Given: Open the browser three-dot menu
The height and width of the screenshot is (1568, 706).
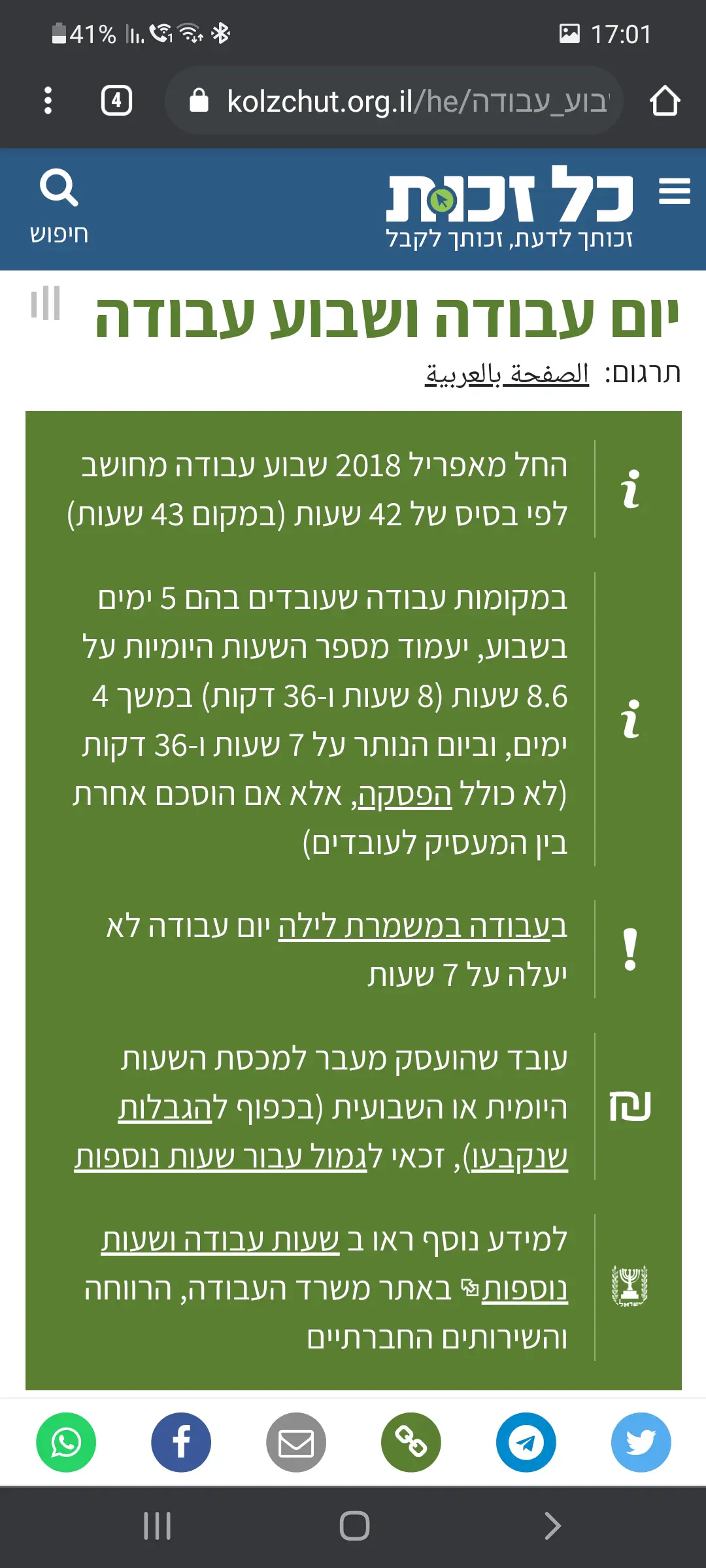Looking at the screenshot, I should [48, 101].
